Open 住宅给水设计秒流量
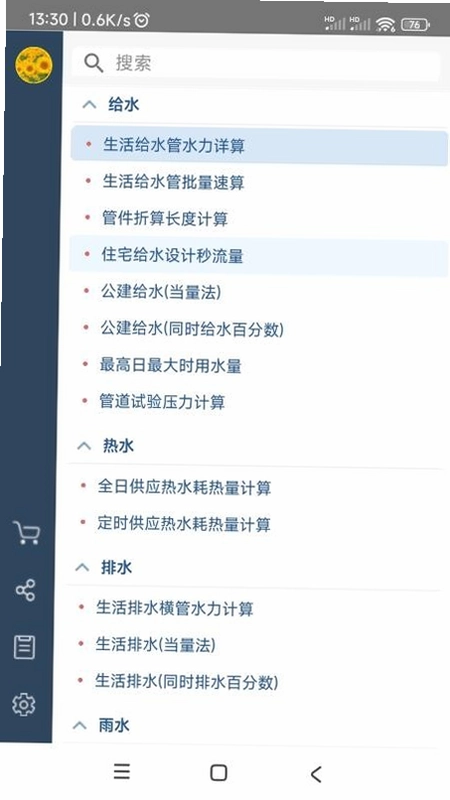 pos(258,255)
